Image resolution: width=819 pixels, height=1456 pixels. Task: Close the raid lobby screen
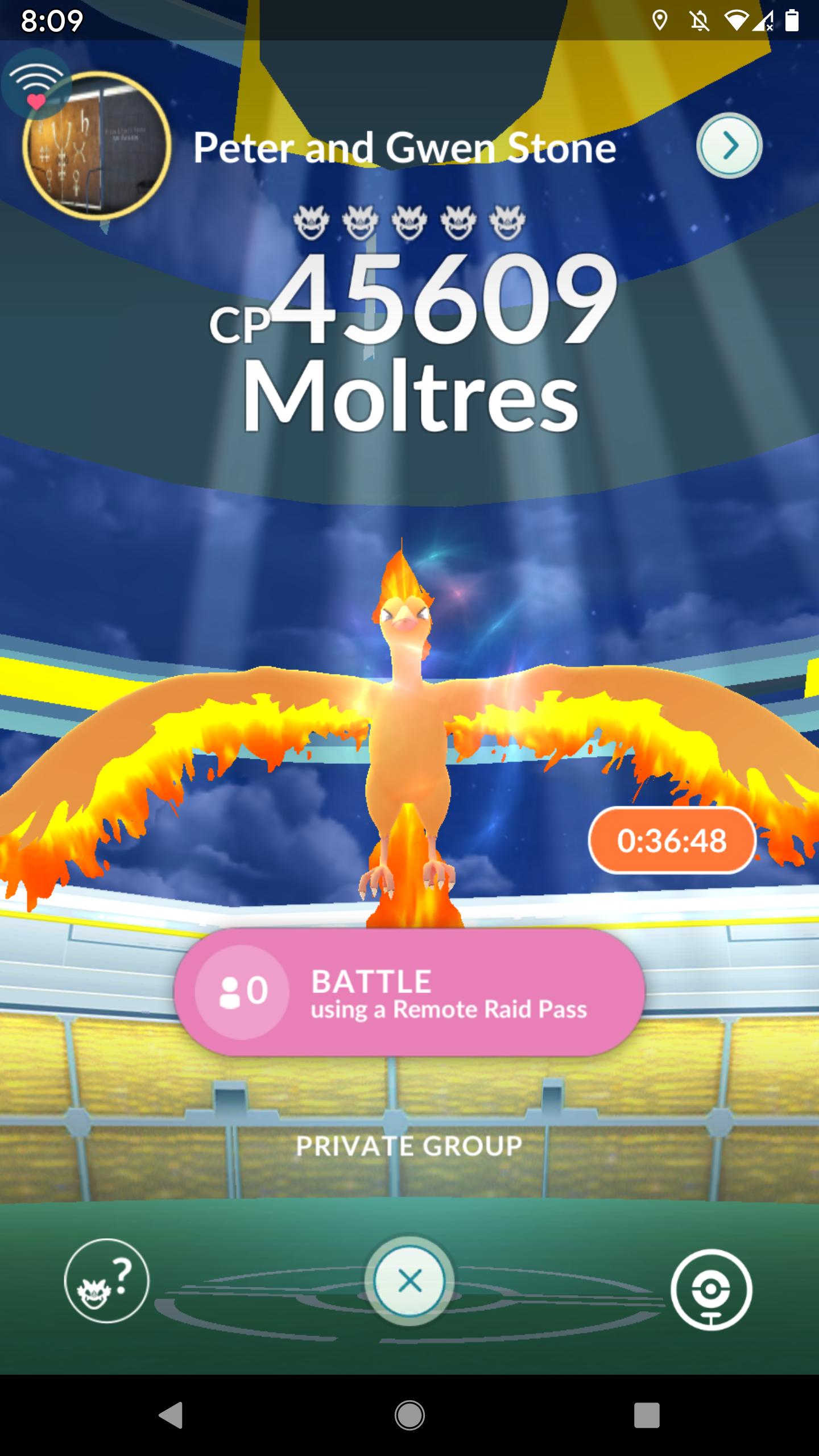409,1281
